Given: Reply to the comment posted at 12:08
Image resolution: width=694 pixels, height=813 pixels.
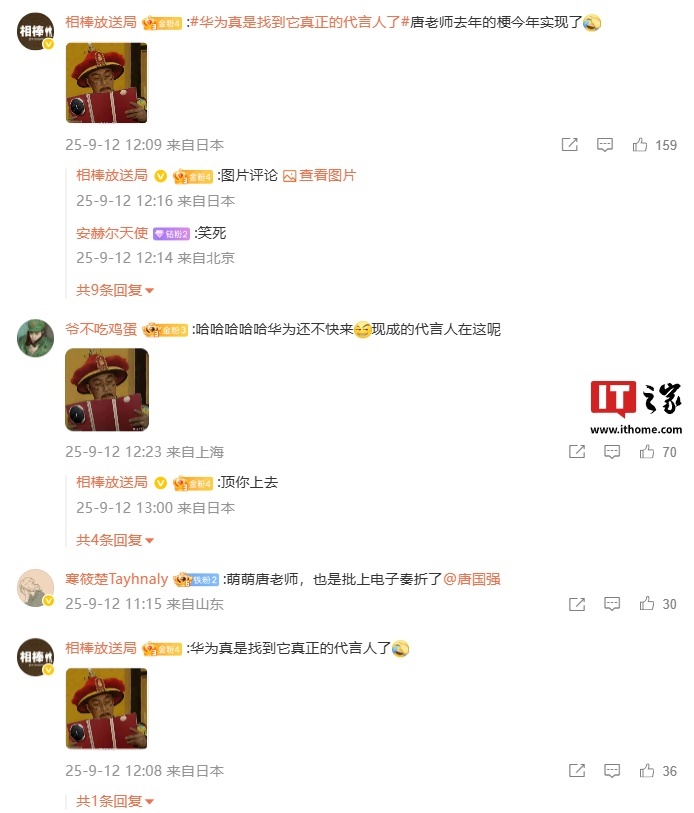Looking at the screenshot, I should point(612,771).
